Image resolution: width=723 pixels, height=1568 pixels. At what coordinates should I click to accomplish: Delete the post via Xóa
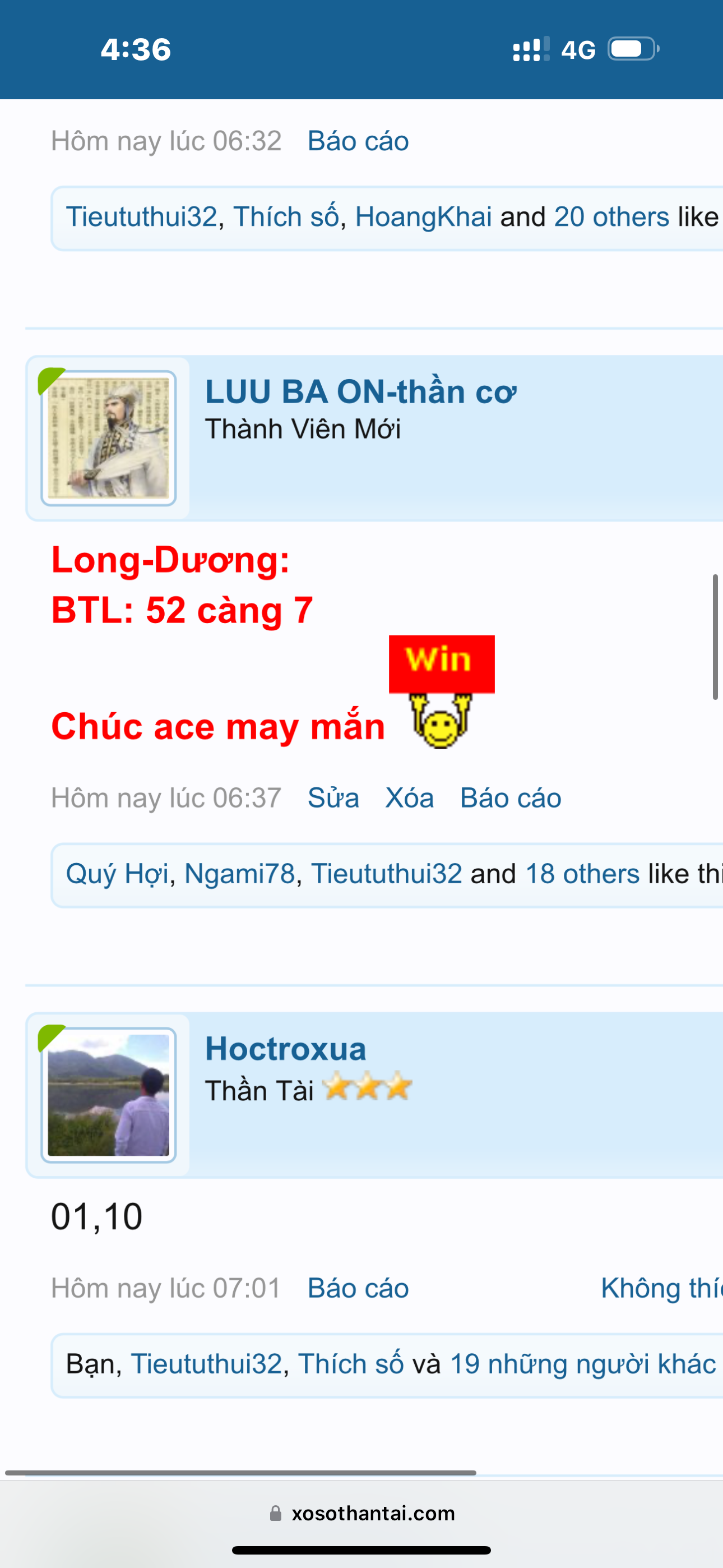coord(410,798)
